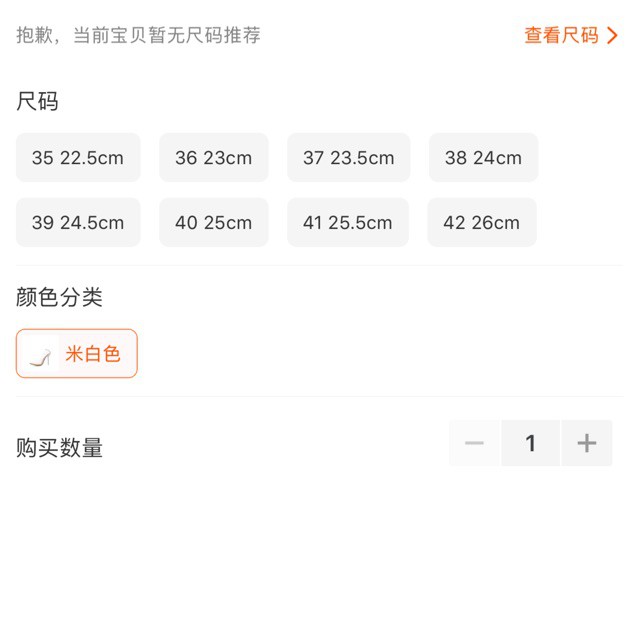
Task: Choose size 39 24.5cm
Action: click(78, 223)
